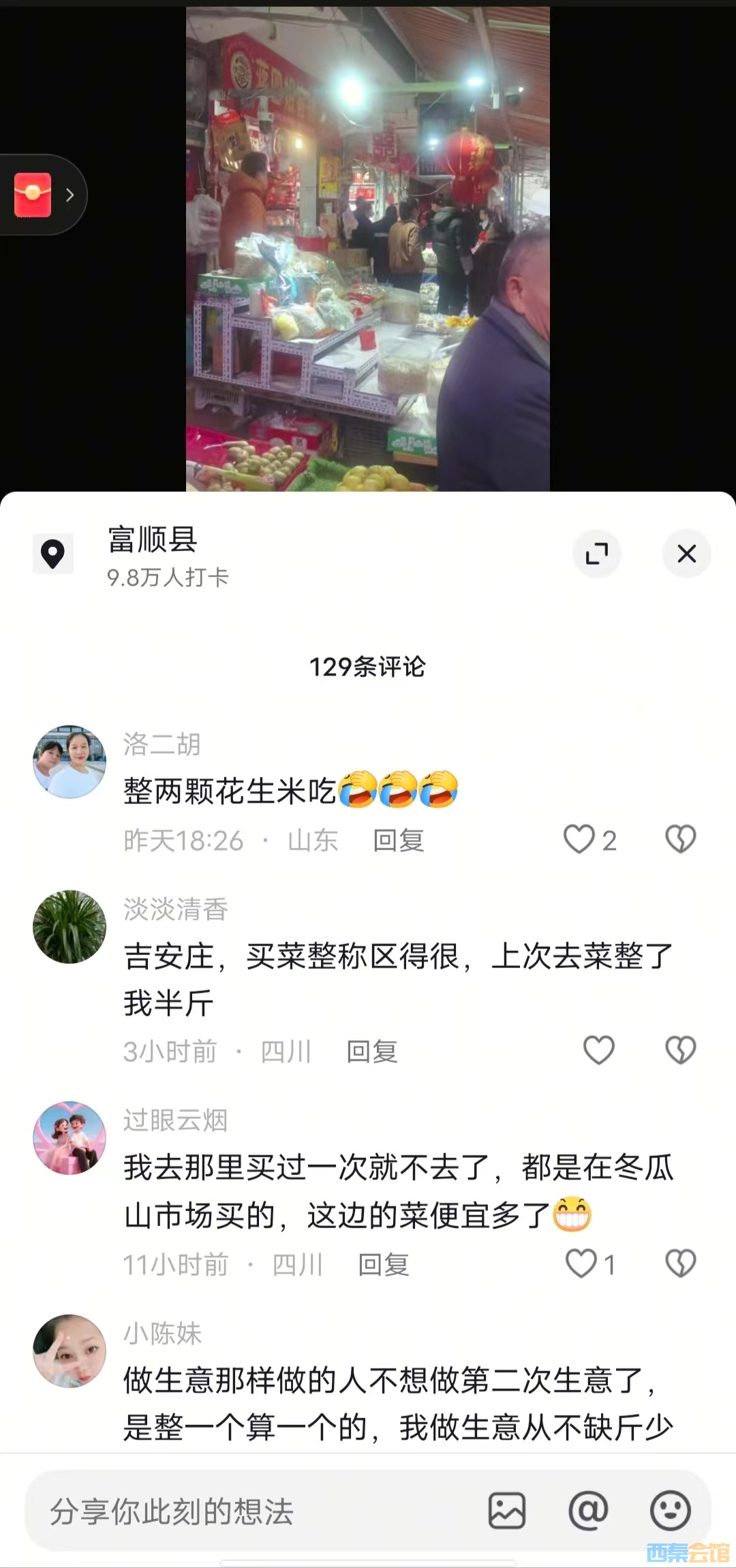Viewport: 736px width, 1568px height.
Task: Reply to 过眼云烟's comment
Action: click(384, 1265)
